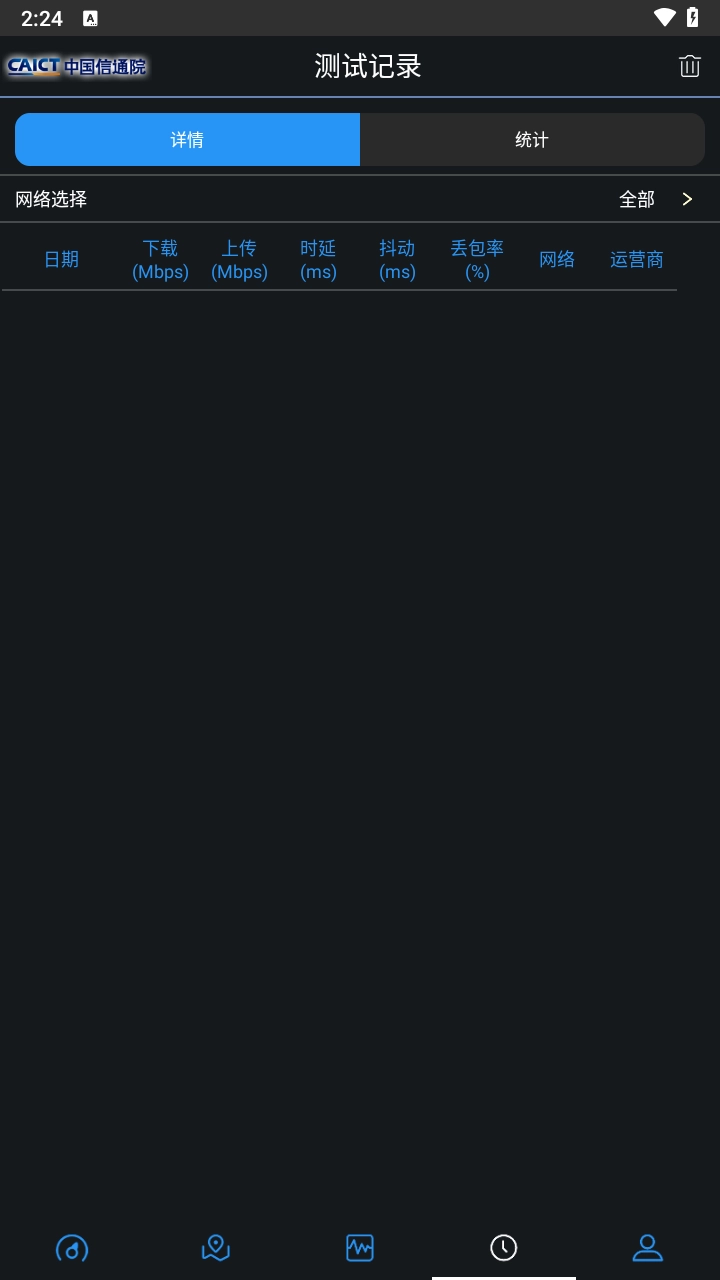Open the history clock tab
Screen dimensions: 720x1280
point(503,1247)
